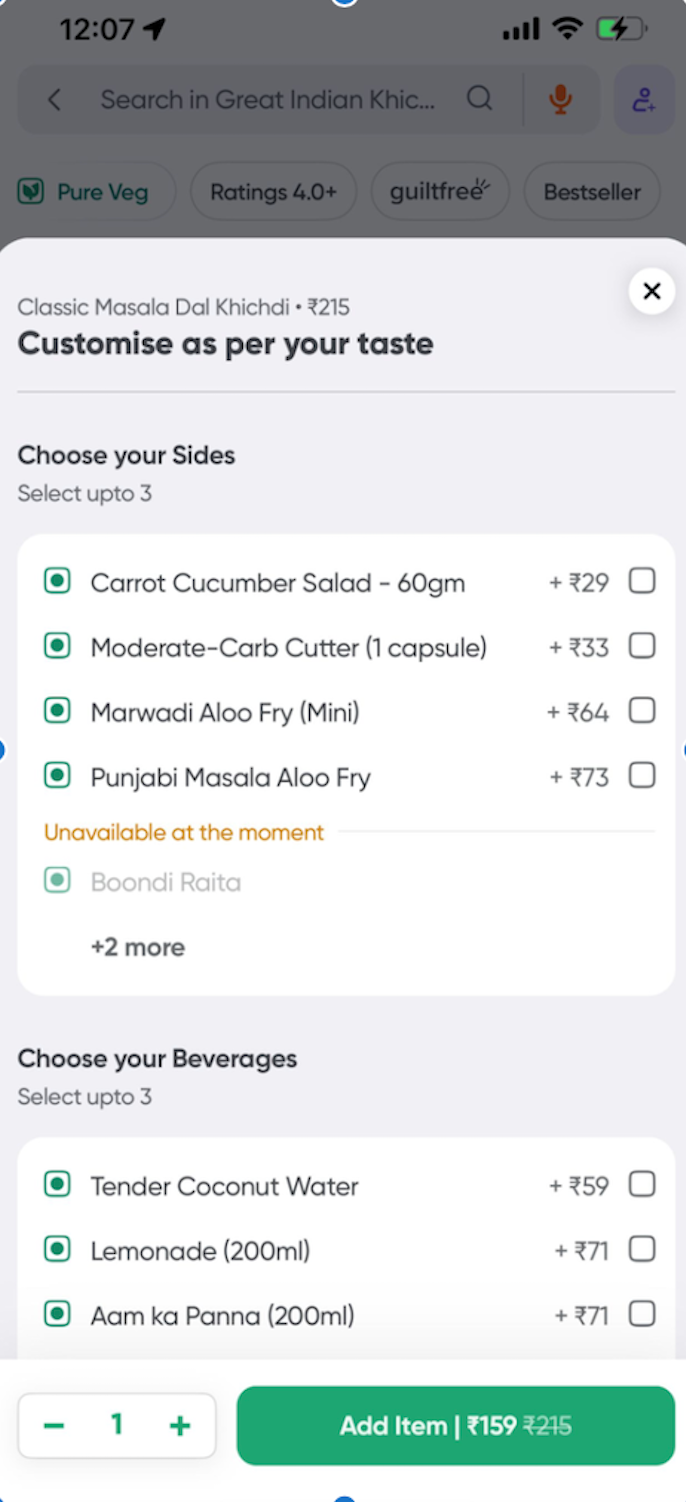Screen dimensions: 686x1502
Task: Add Marwadi Aloo Fry (Mini) side
Action: click(642, 711)
